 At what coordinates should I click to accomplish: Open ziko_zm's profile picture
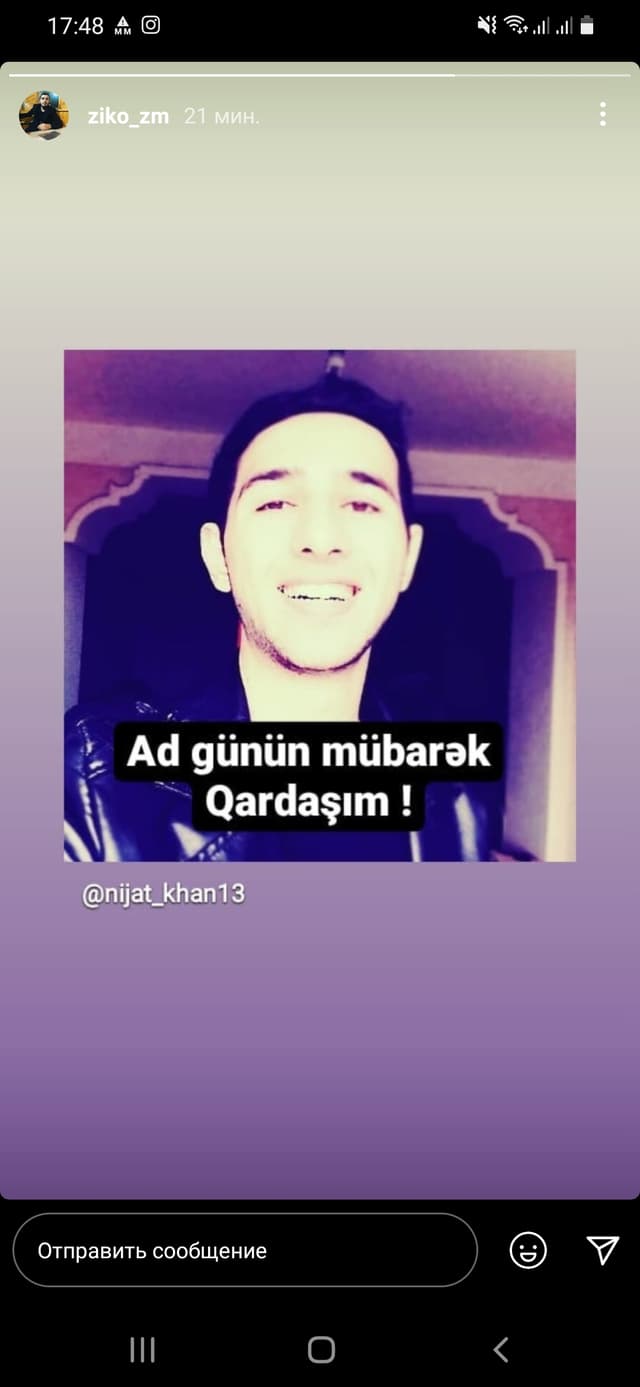43,115
